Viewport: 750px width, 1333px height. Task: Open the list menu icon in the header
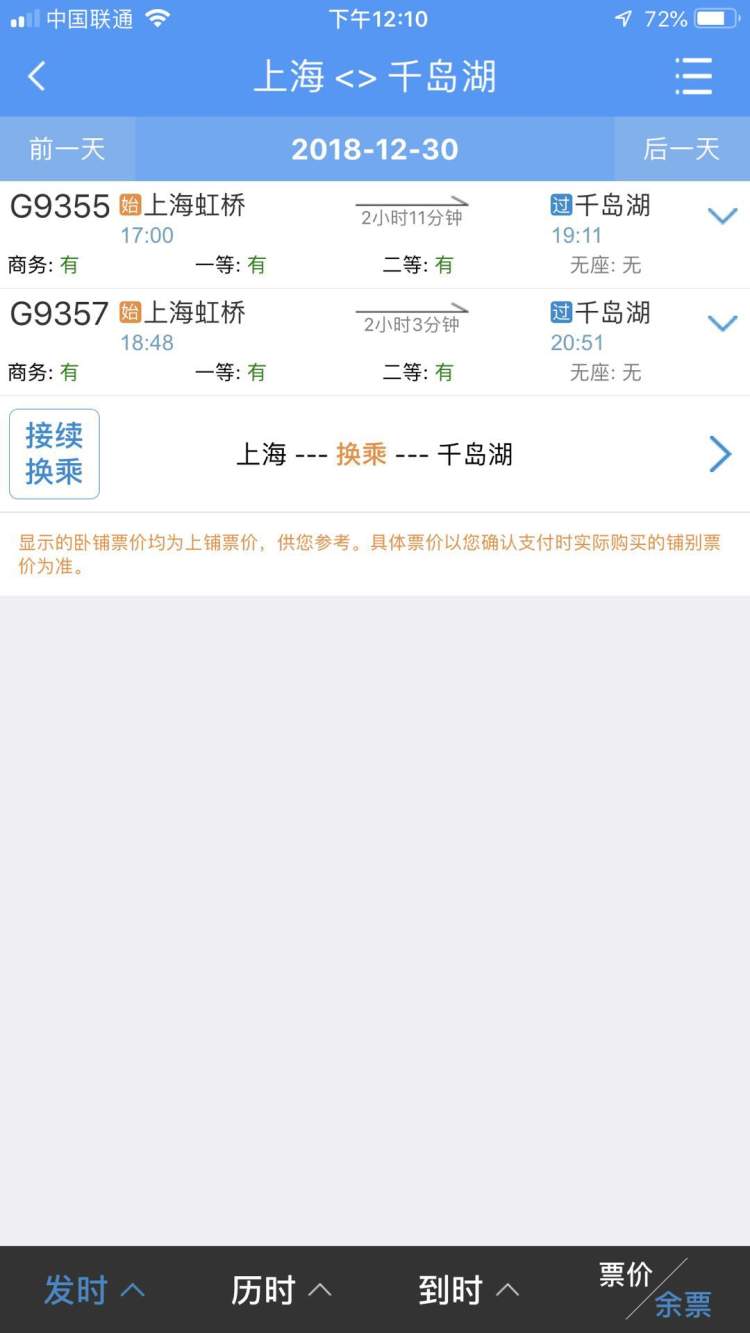point(693,76)
